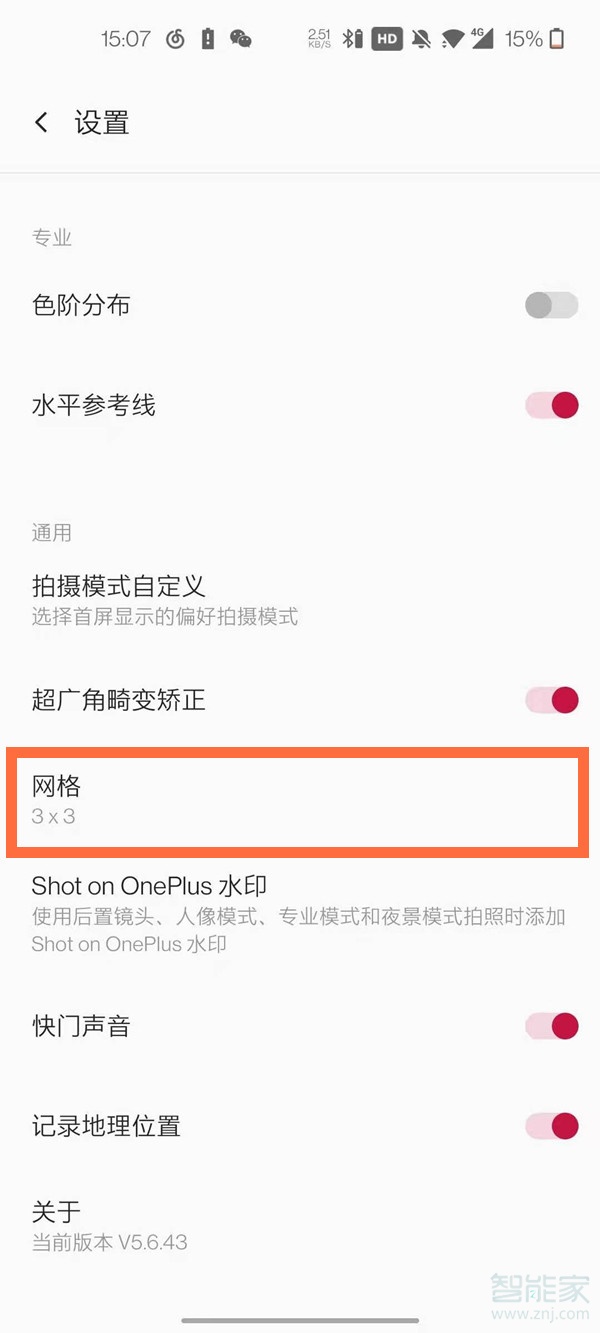Enable the 色阶分布 switch
The height and width of the screenshot is (1333, 600).
551,305
